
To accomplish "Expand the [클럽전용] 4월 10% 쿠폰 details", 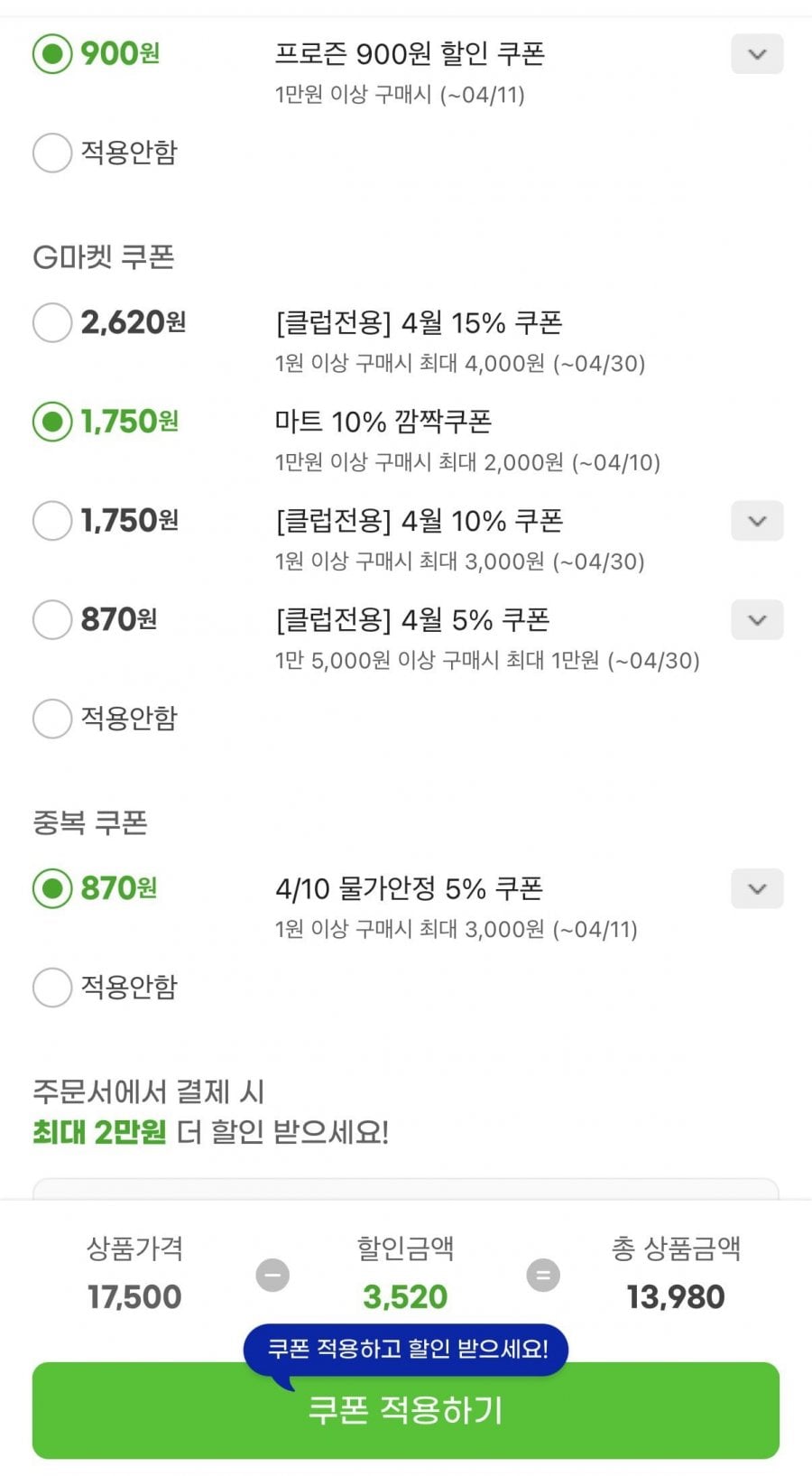I will [x=756, y=521].
